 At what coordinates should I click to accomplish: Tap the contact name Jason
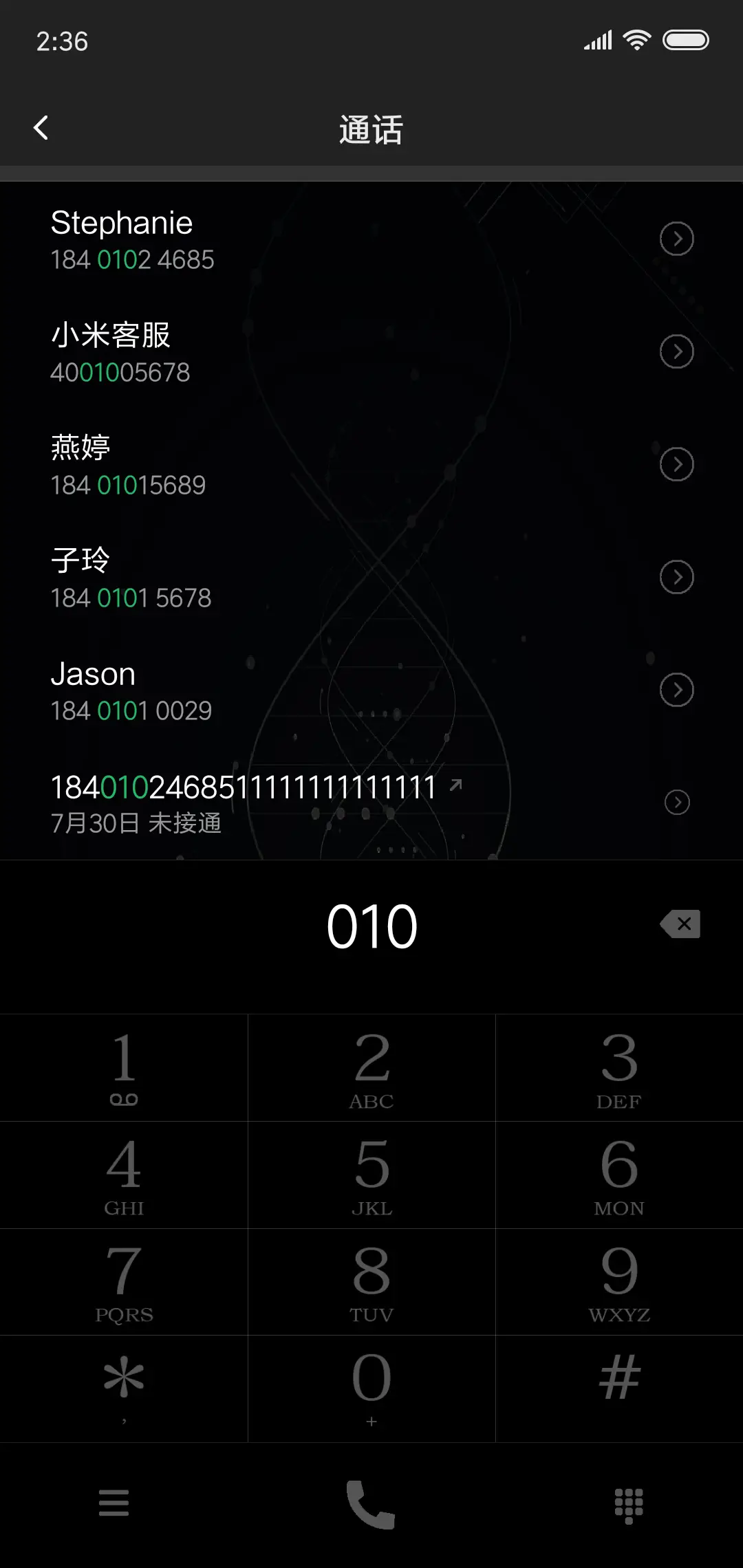94,674
